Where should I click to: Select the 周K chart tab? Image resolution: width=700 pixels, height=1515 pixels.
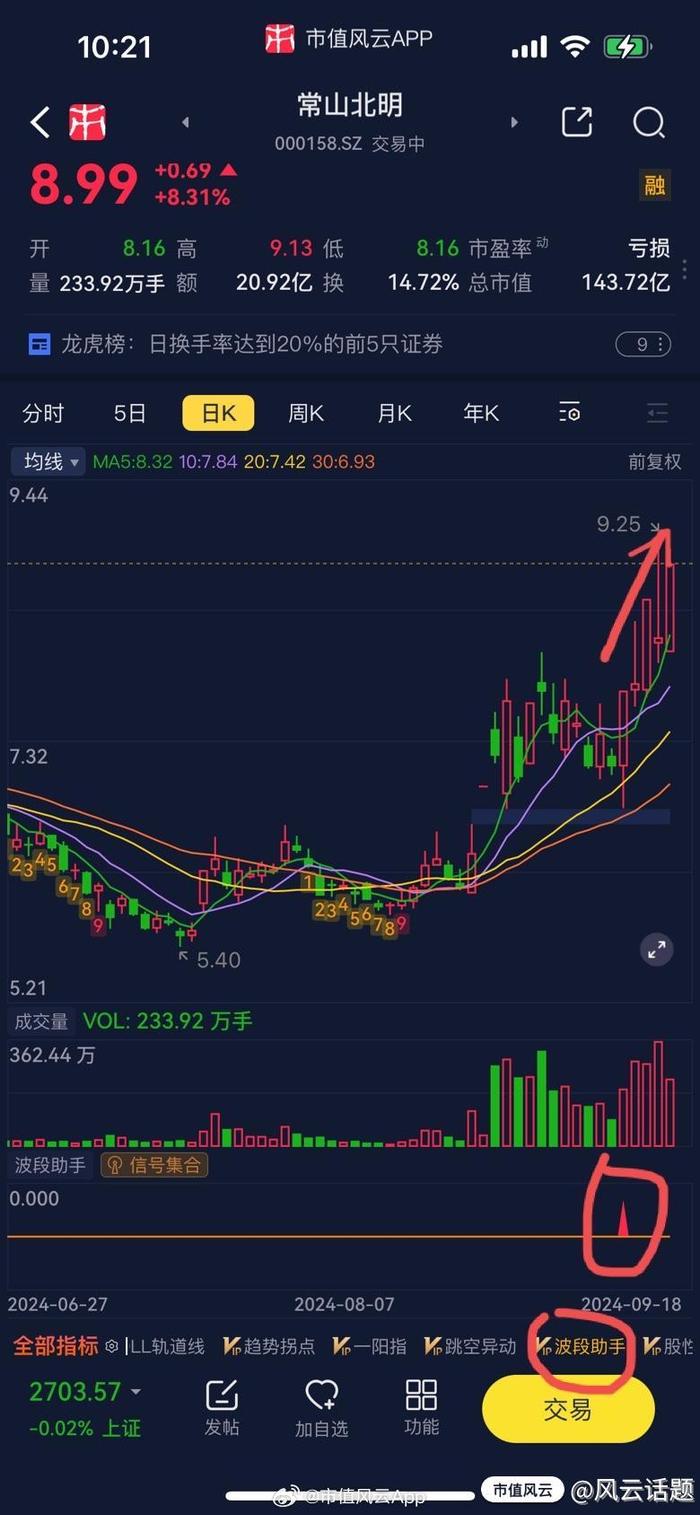pyautogui.click(x=306, y=413)
